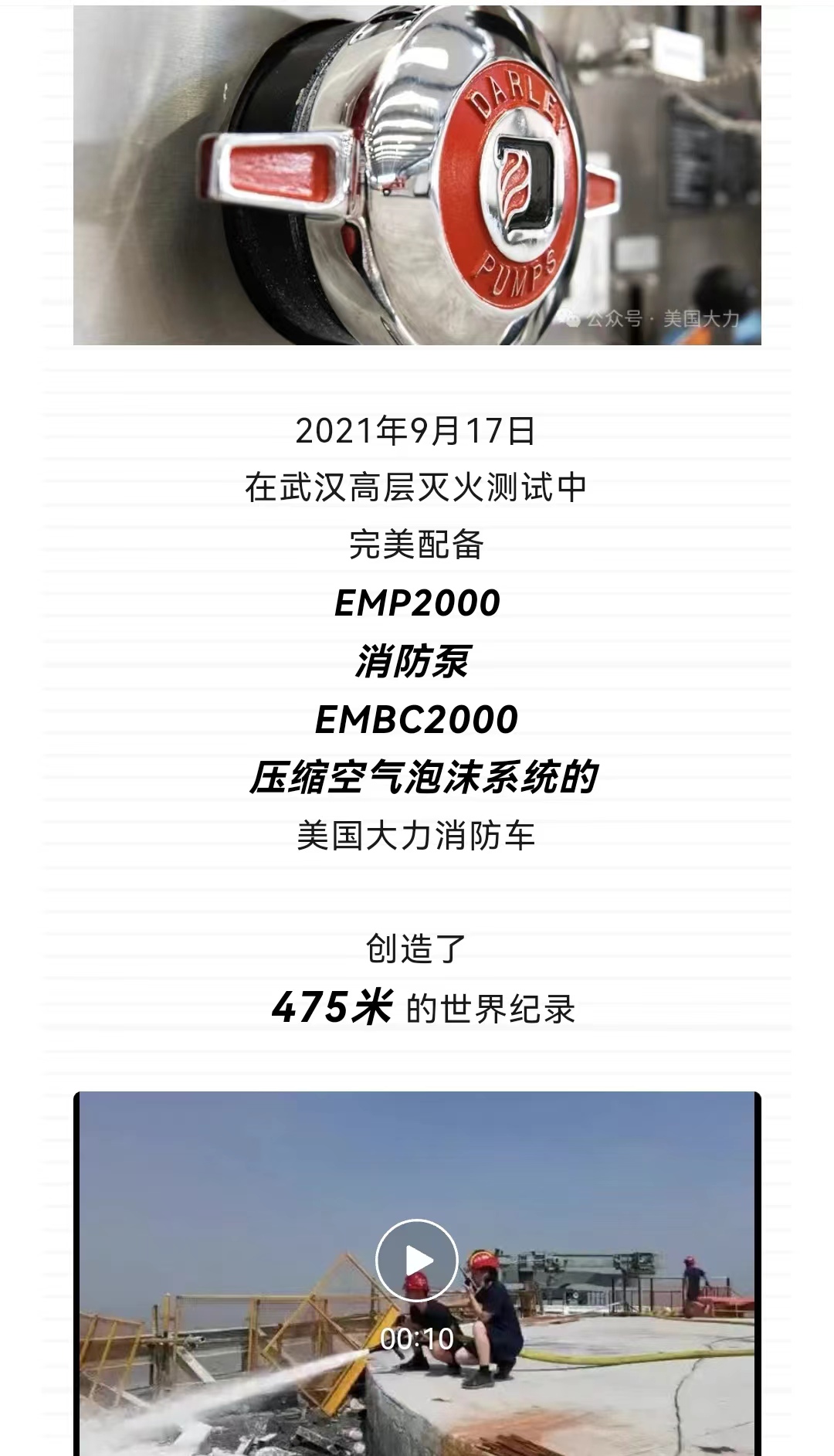
Task: Play the rooftop firefighting video
Action: (x=417, y=1261)
